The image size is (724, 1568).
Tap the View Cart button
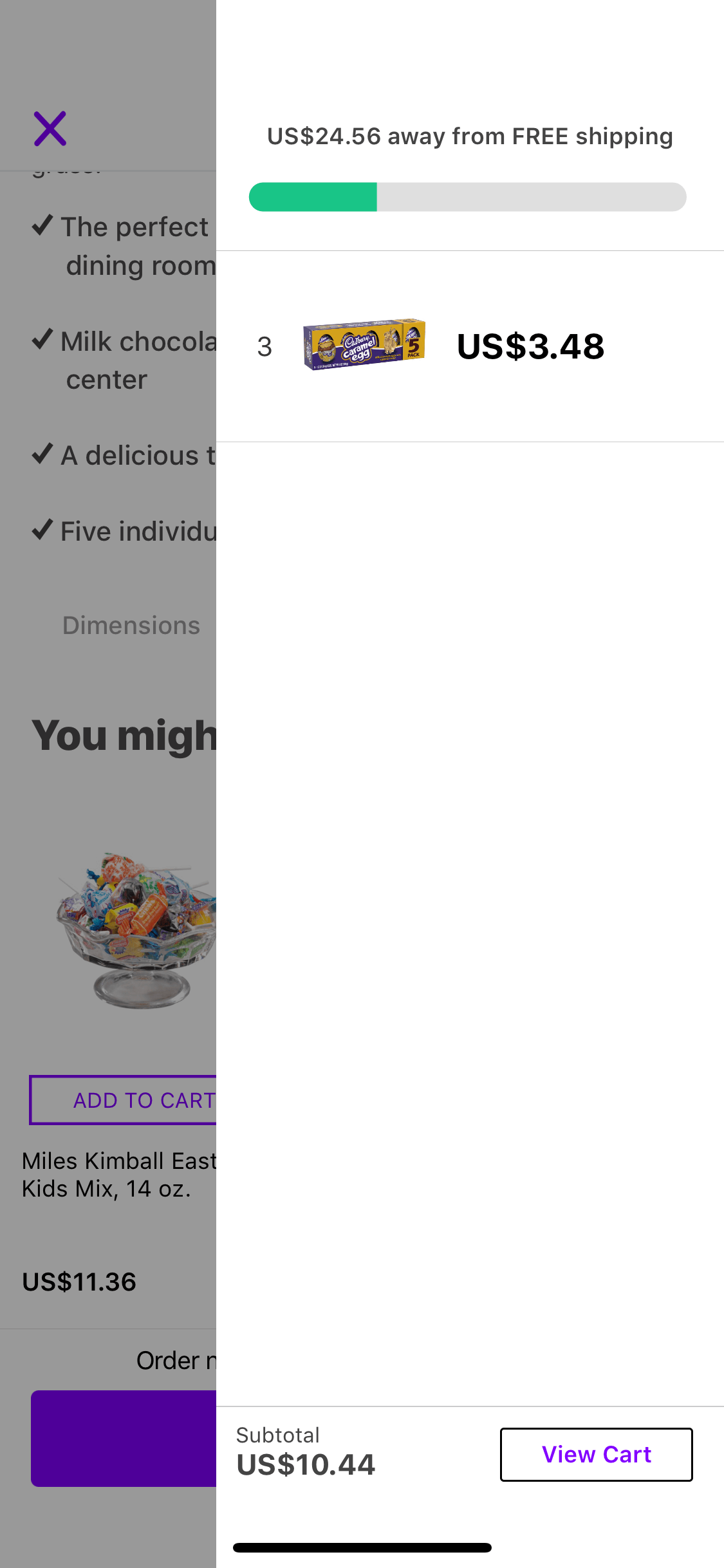(596, 1455)
